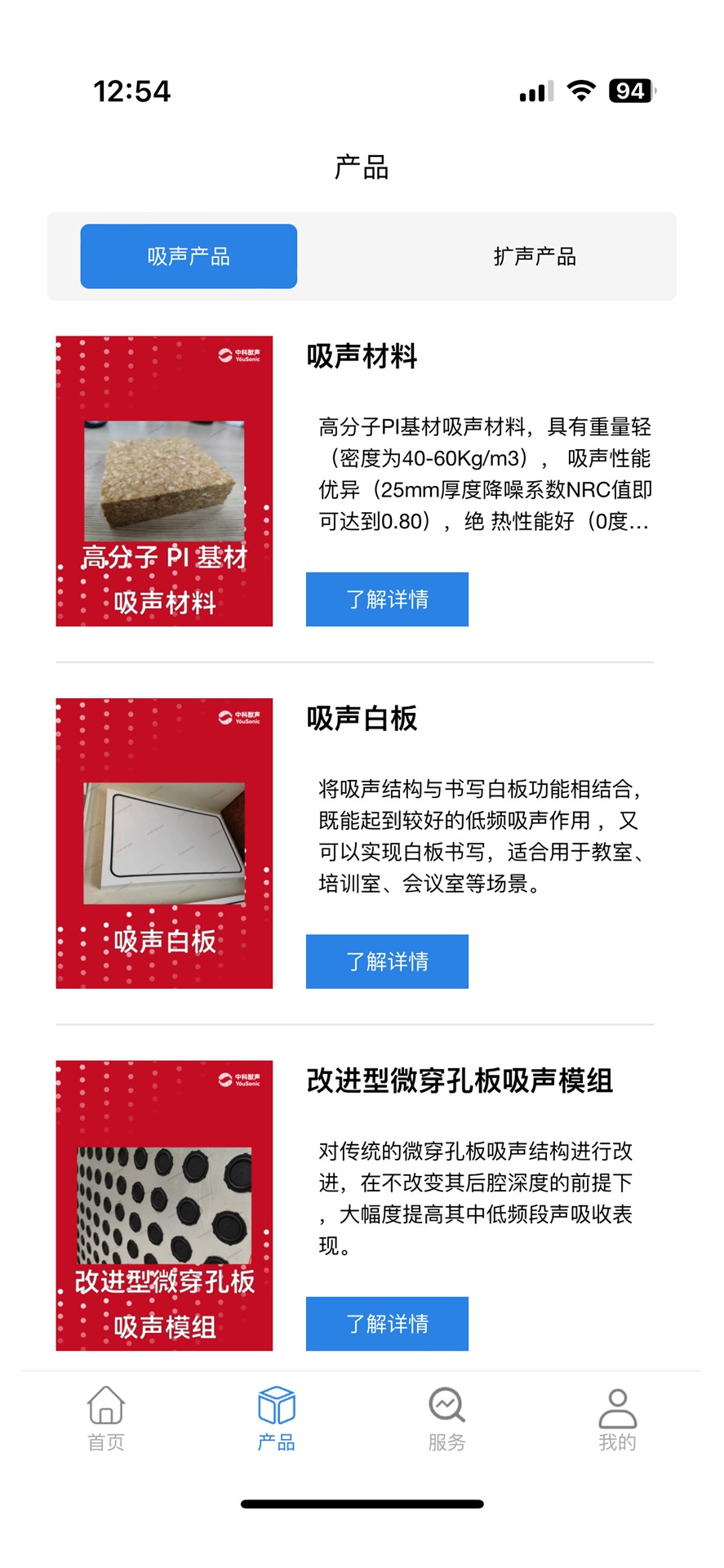Select the 吸声产品 tab
Image resolution: width=724 pixels, height=1568 pixels.
[188, 256]
